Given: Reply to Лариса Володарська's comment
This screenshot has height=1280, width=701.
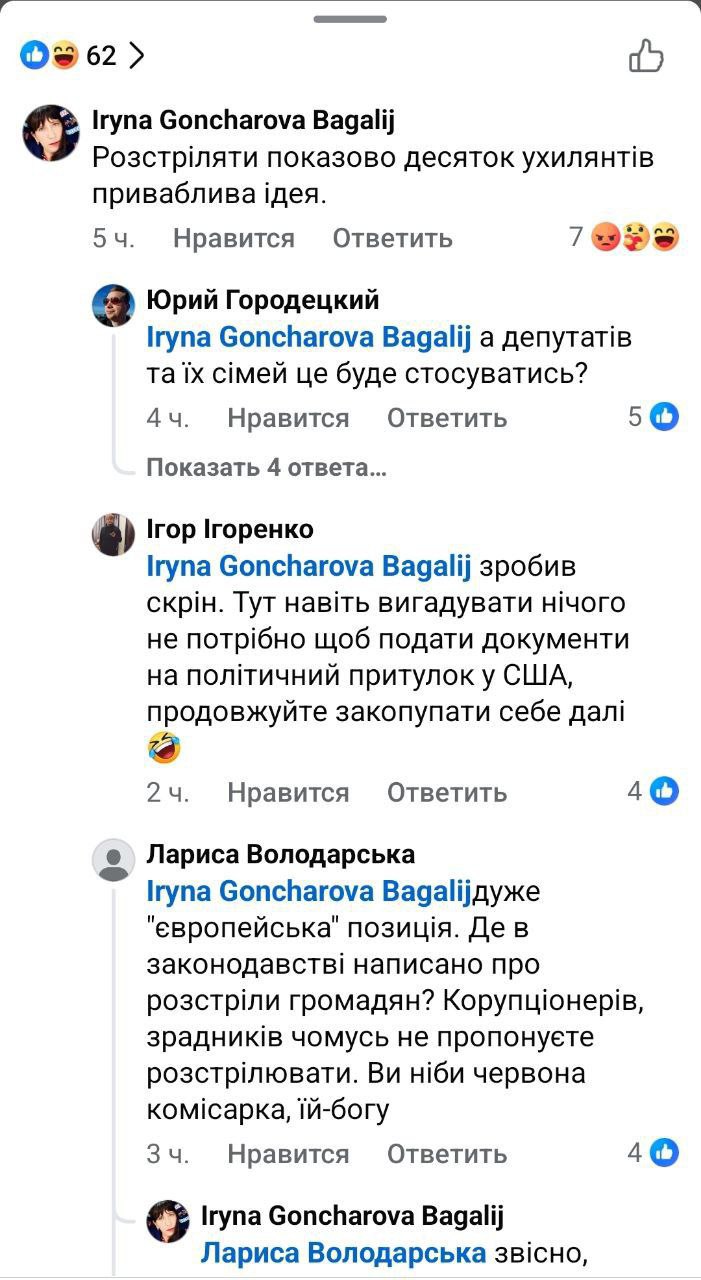Looking at the screenshot, I should click(447, 1153).
